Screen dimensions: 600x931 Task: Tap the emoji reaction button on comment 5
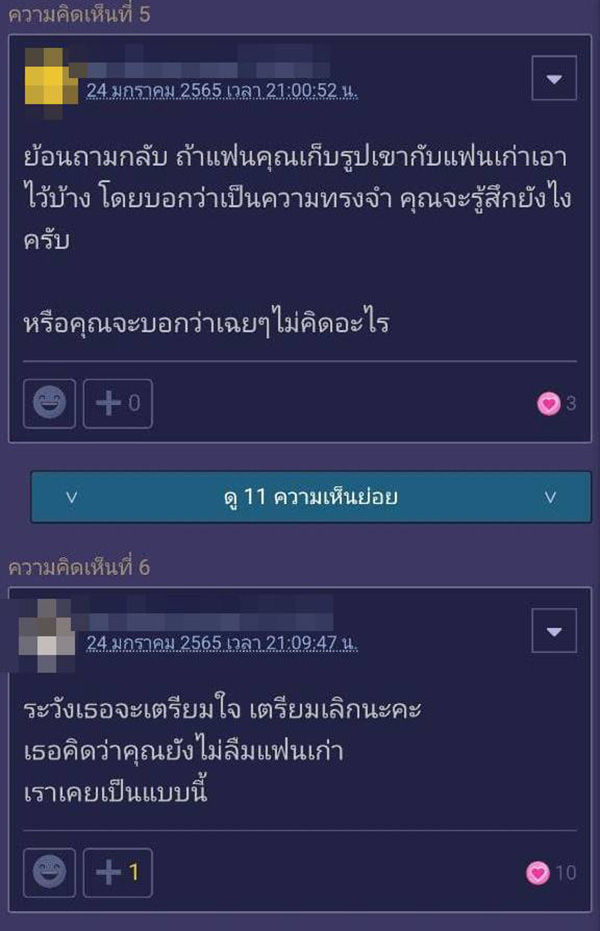49,403
